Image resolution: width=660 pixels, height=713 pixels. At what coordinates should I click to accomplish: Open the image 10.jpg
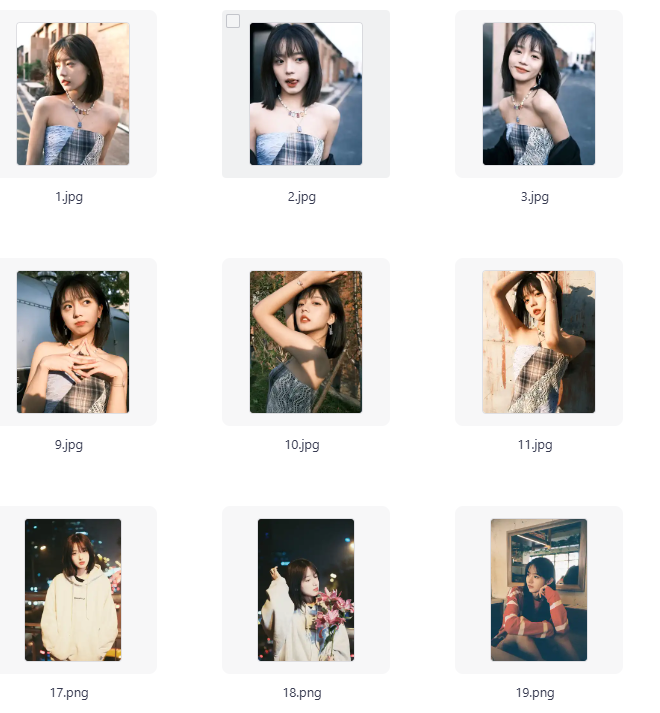coord(306,342)
